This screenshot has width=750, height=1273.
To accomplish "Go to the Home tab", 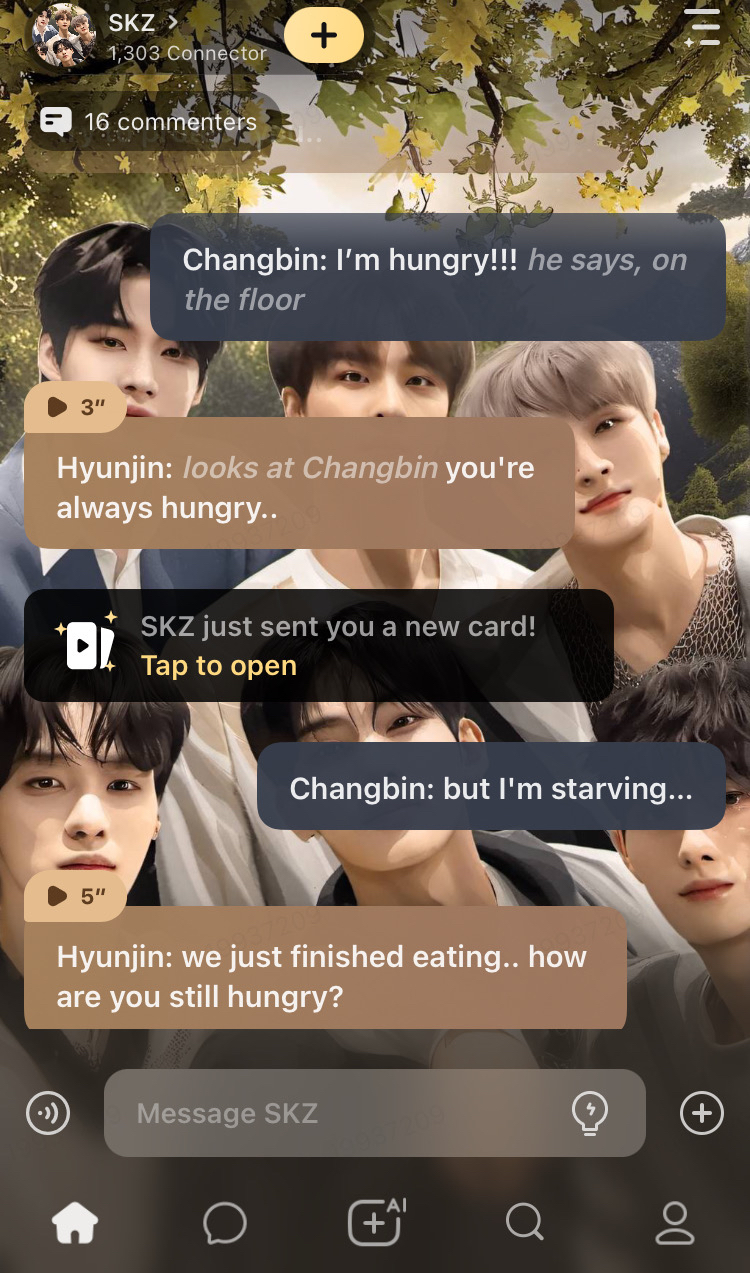I will (x=75, y=1222).
